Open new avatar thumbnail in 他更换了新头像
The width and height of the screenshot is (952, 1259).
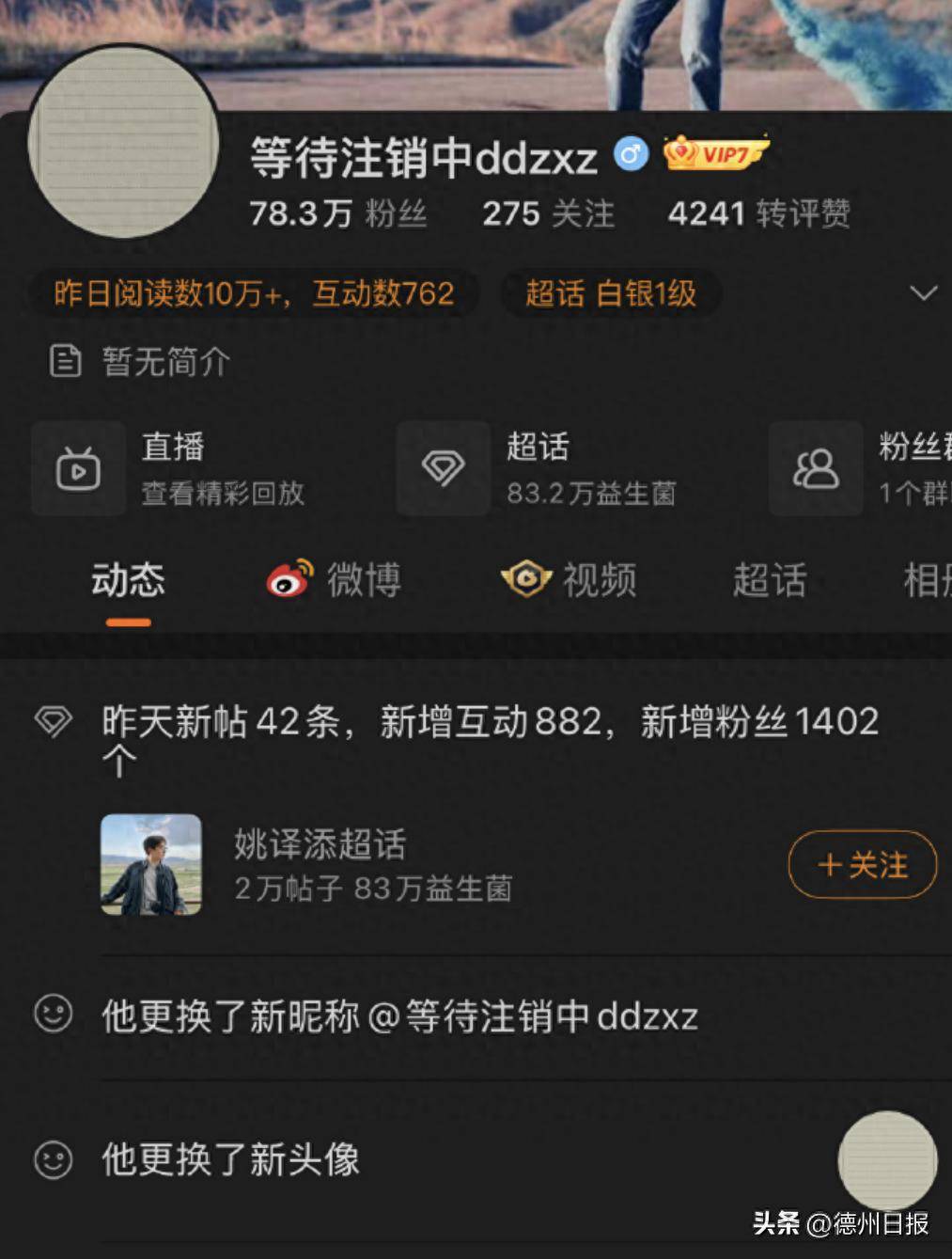[x=886, y=1159]
